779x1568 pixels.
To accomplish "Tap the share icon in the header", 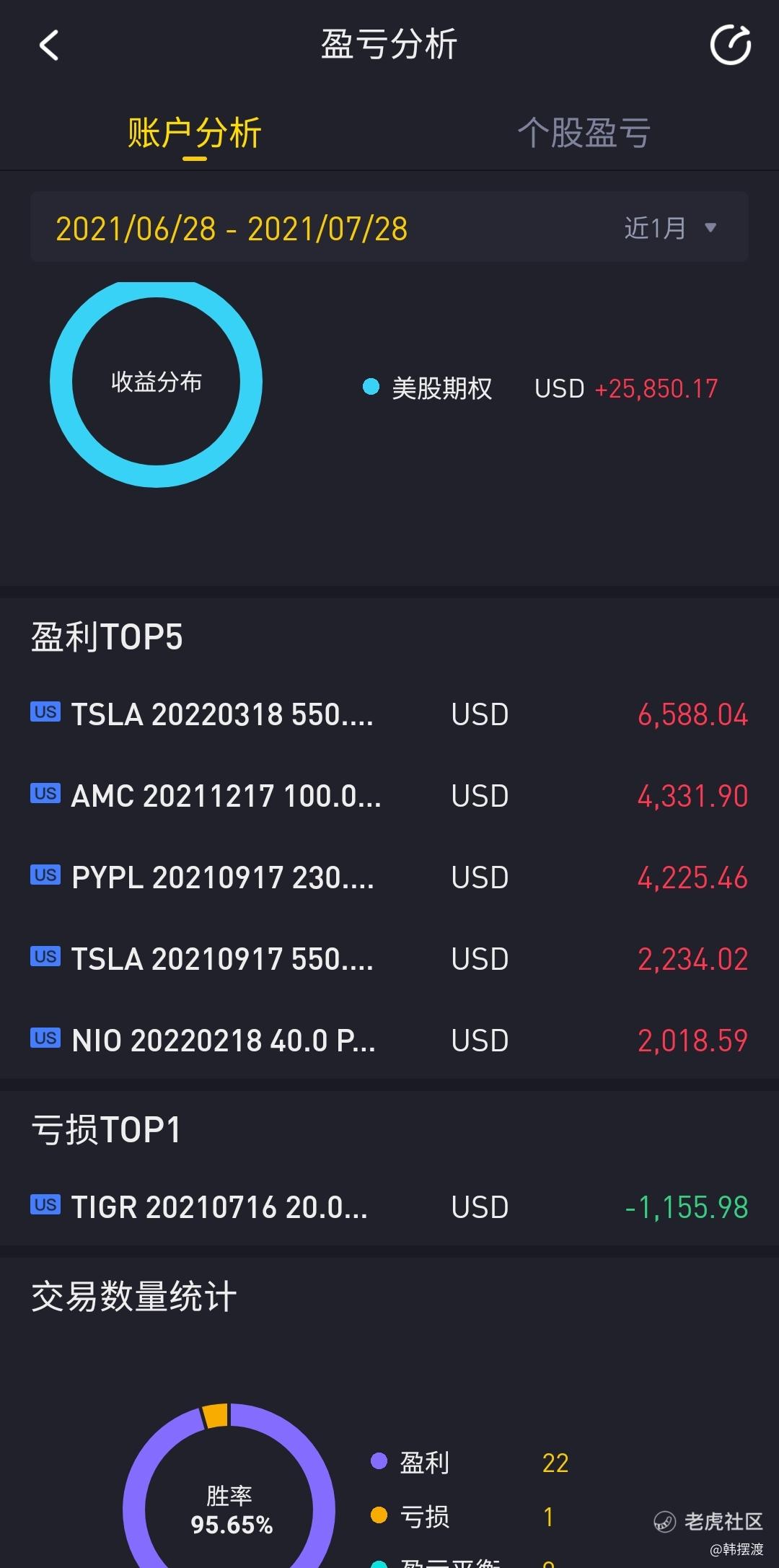I will (730, 45).
